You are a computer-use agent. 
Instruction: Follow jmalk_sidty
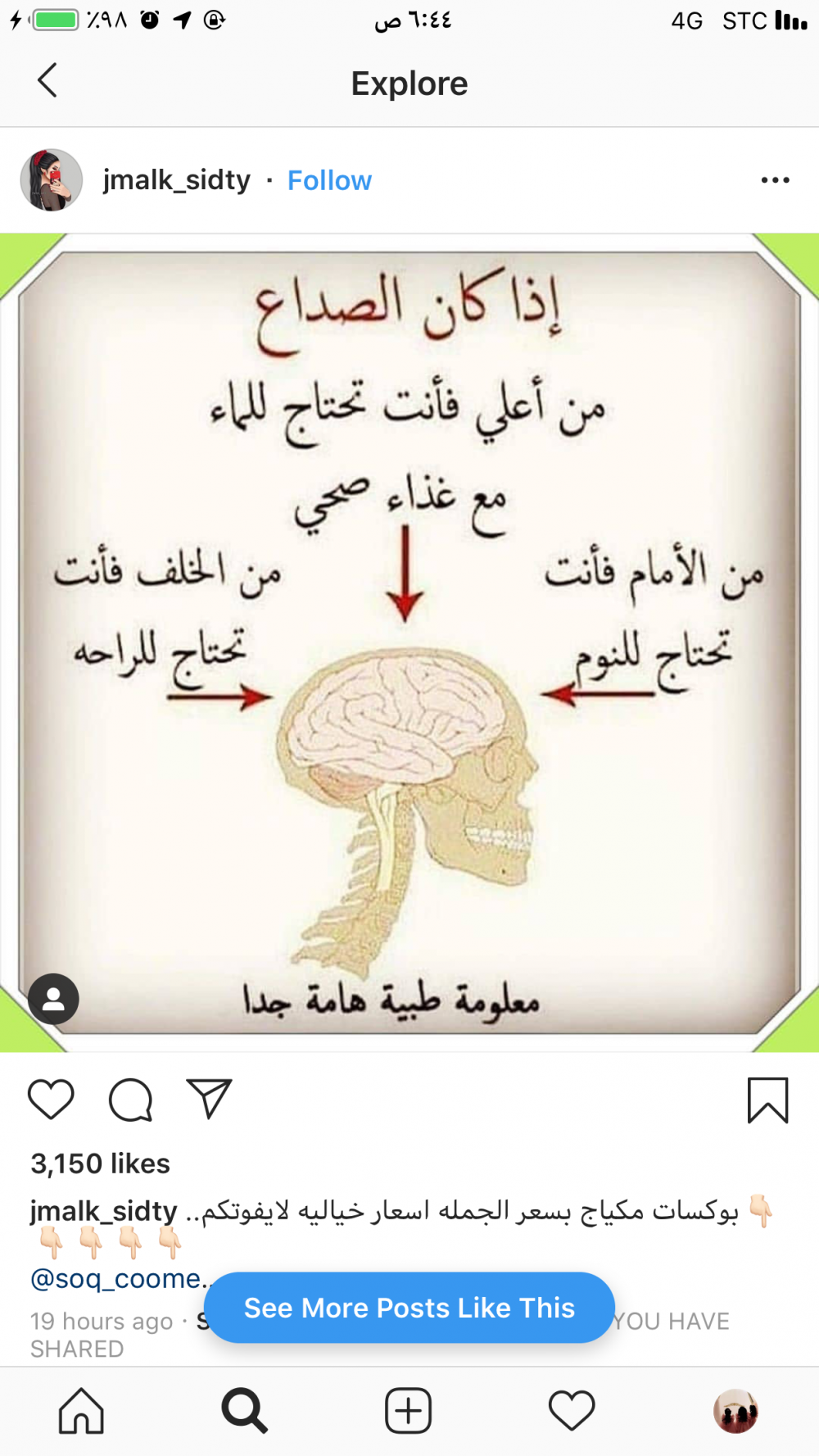pos(329,180)
